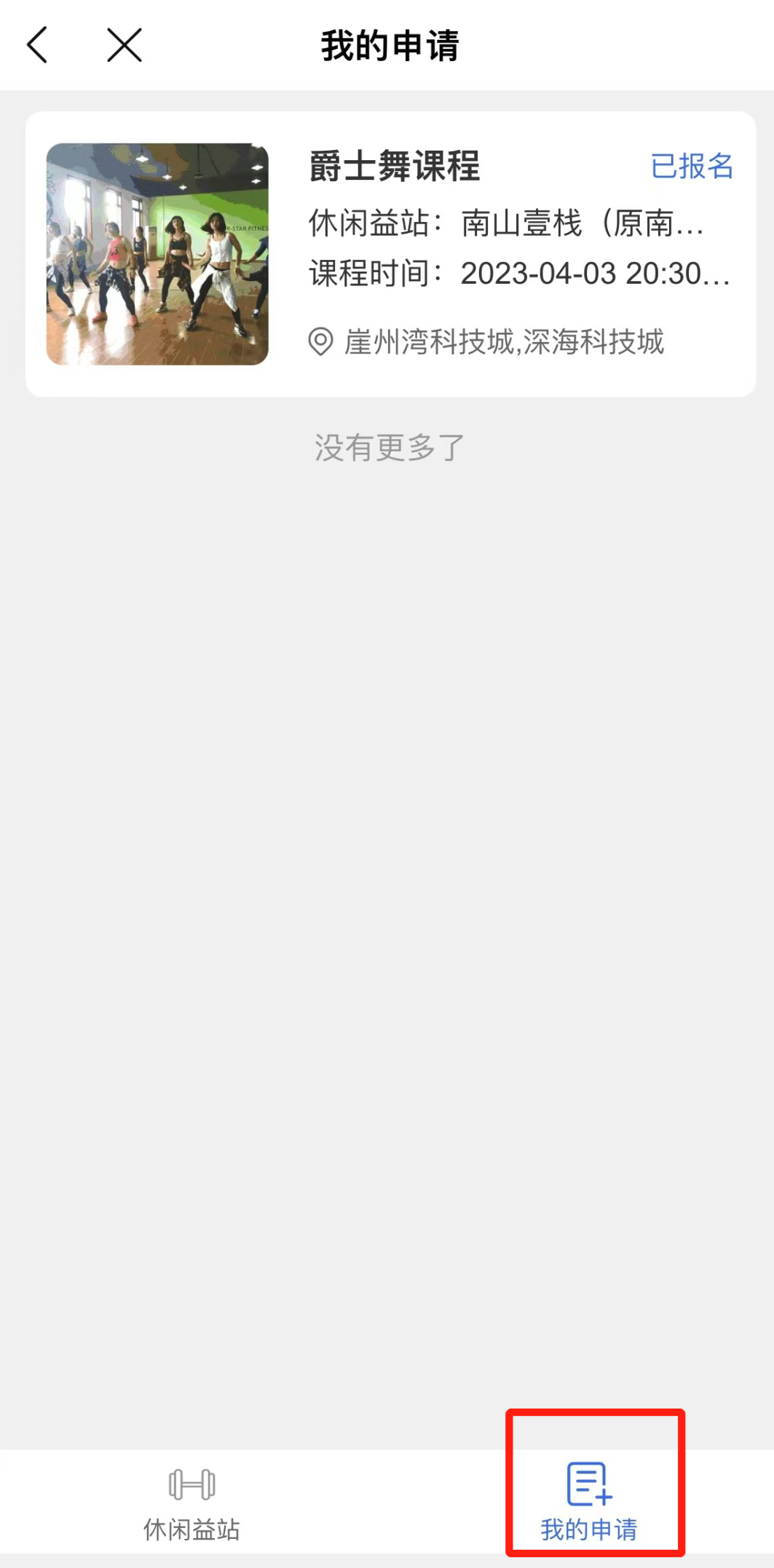Tap the X to close the page
The height and width of the screenshot is (1568, 774).
tap(124, 45)
